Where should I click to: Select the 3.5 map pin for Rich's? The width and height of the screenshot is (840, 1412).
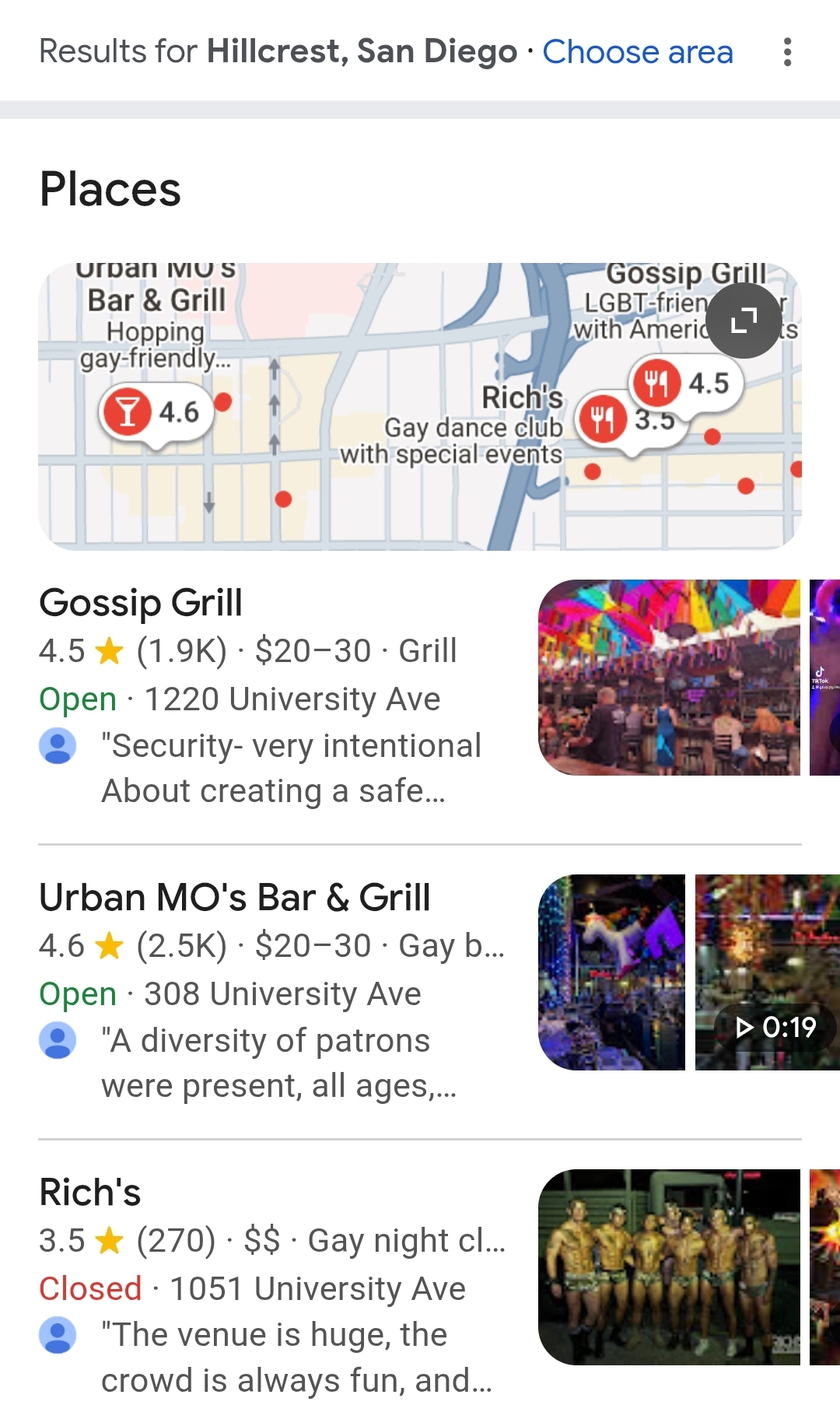[x=630, y=420]
